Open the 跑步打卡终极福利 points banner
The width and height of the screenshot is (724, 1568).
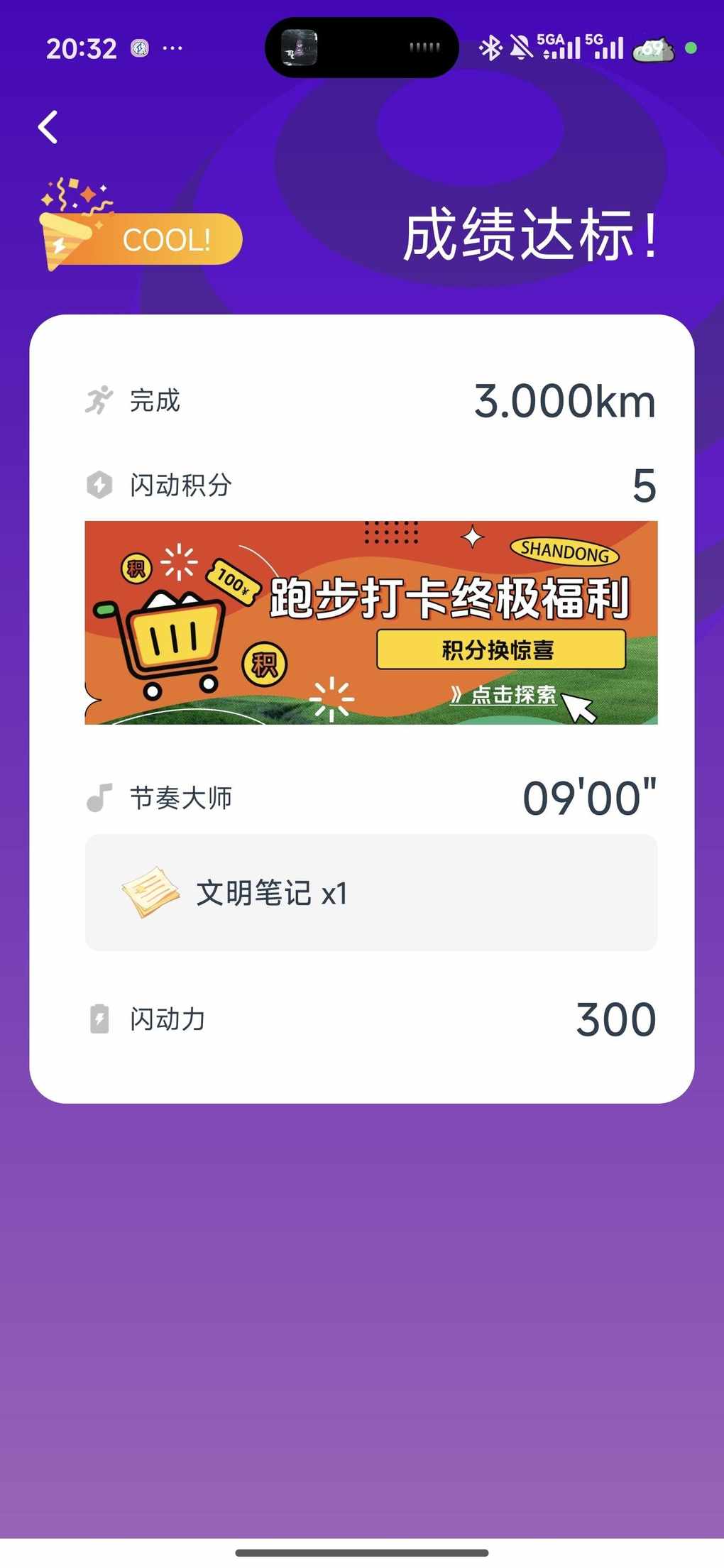[371, 623]
